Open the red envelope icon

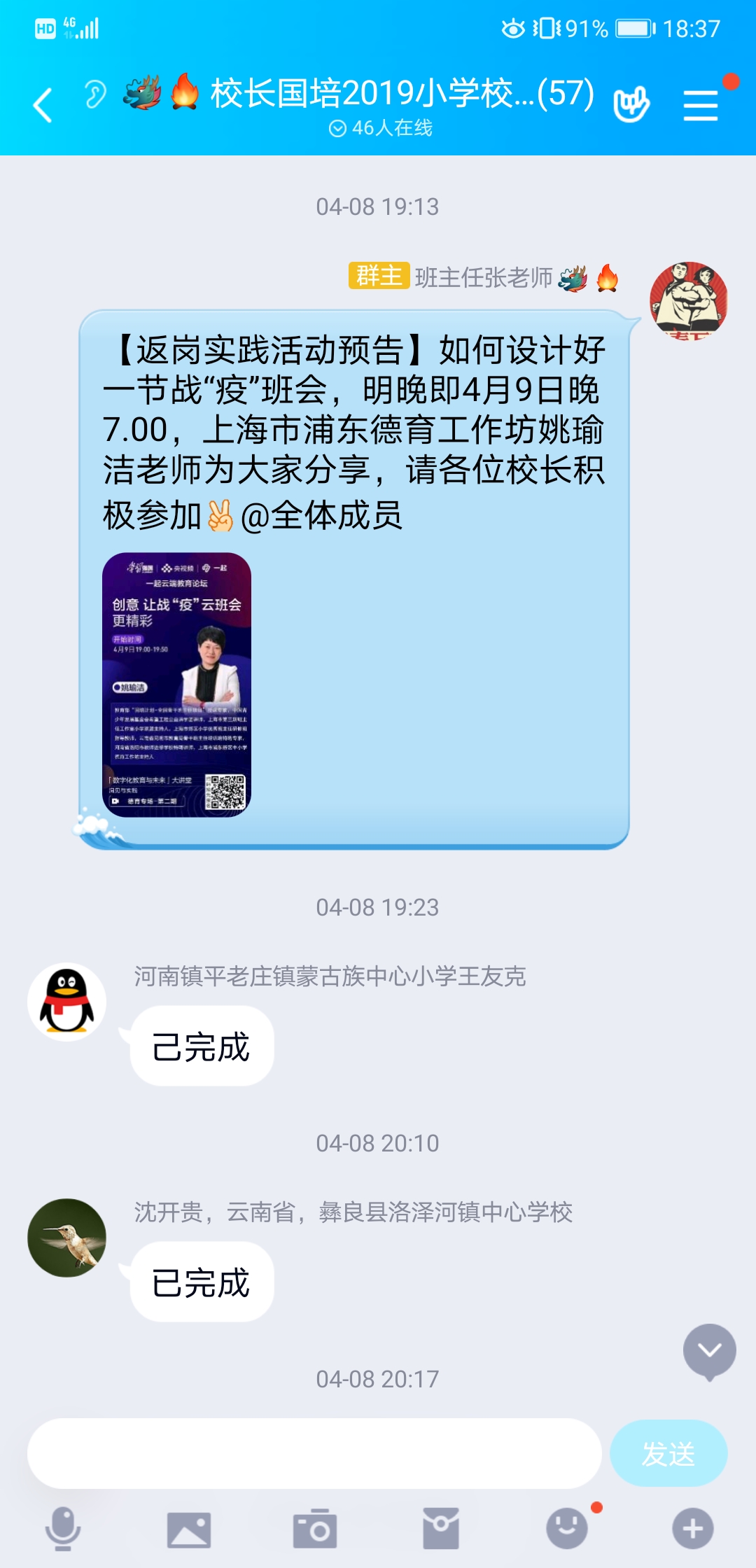click(441, 1529)
